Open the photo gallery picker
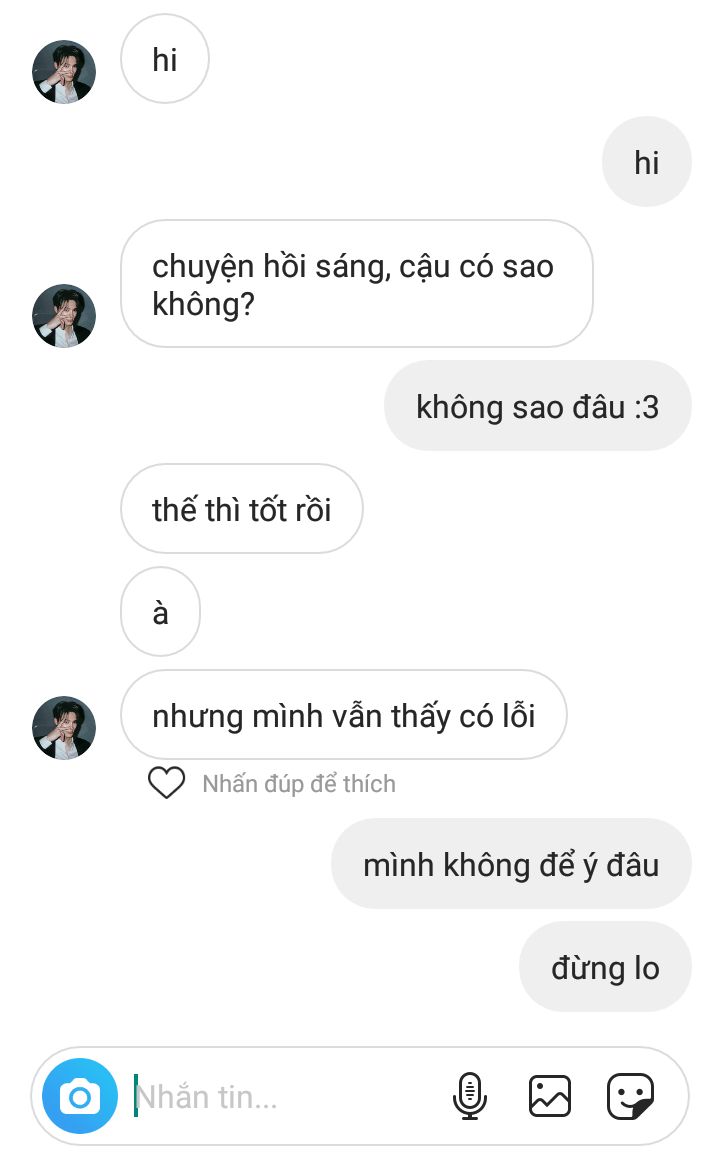The image size is (720, 1163). click(x=549, y=1096)
